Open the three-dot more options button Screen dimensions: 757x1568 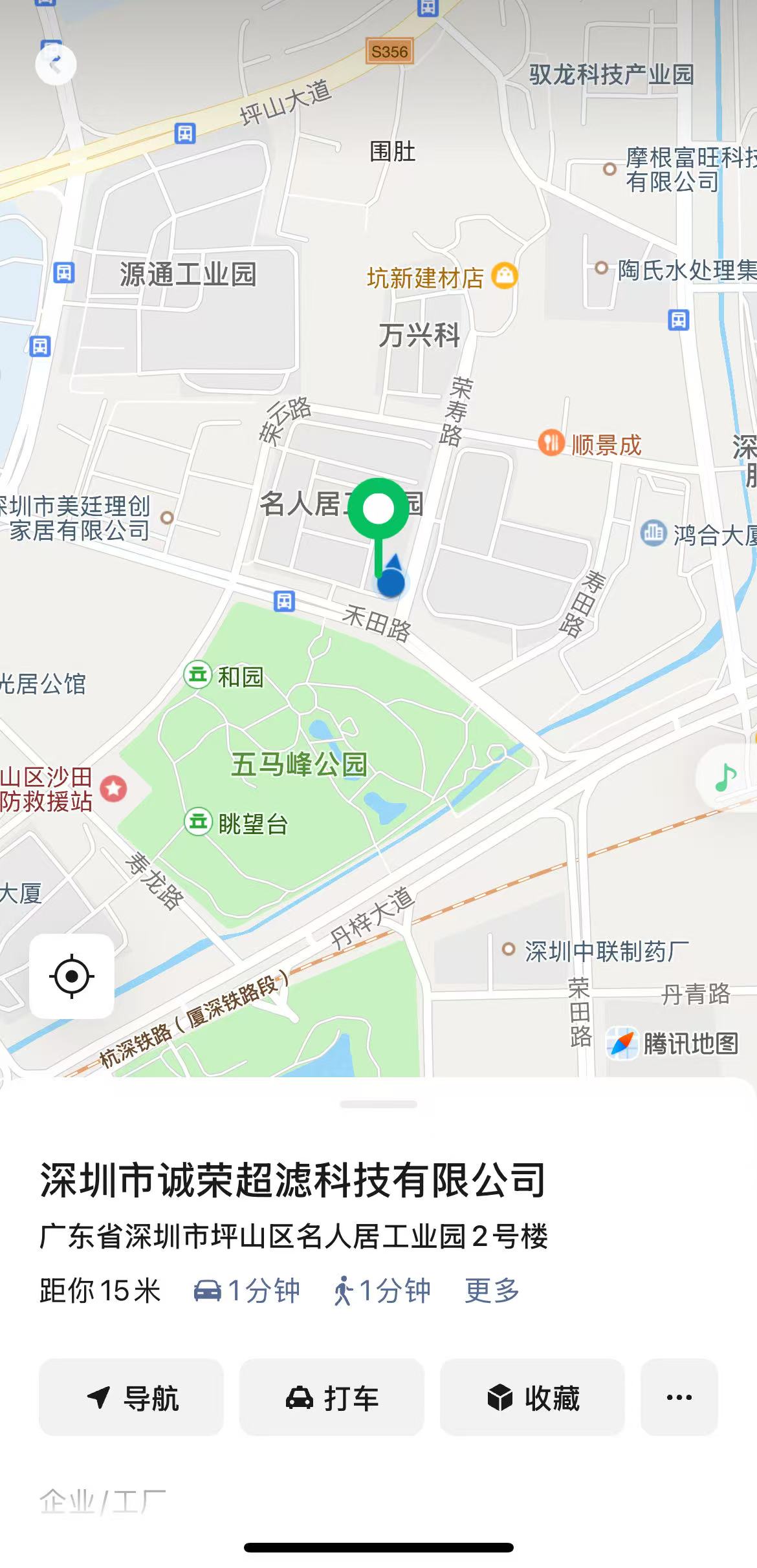click(679, 1398)
